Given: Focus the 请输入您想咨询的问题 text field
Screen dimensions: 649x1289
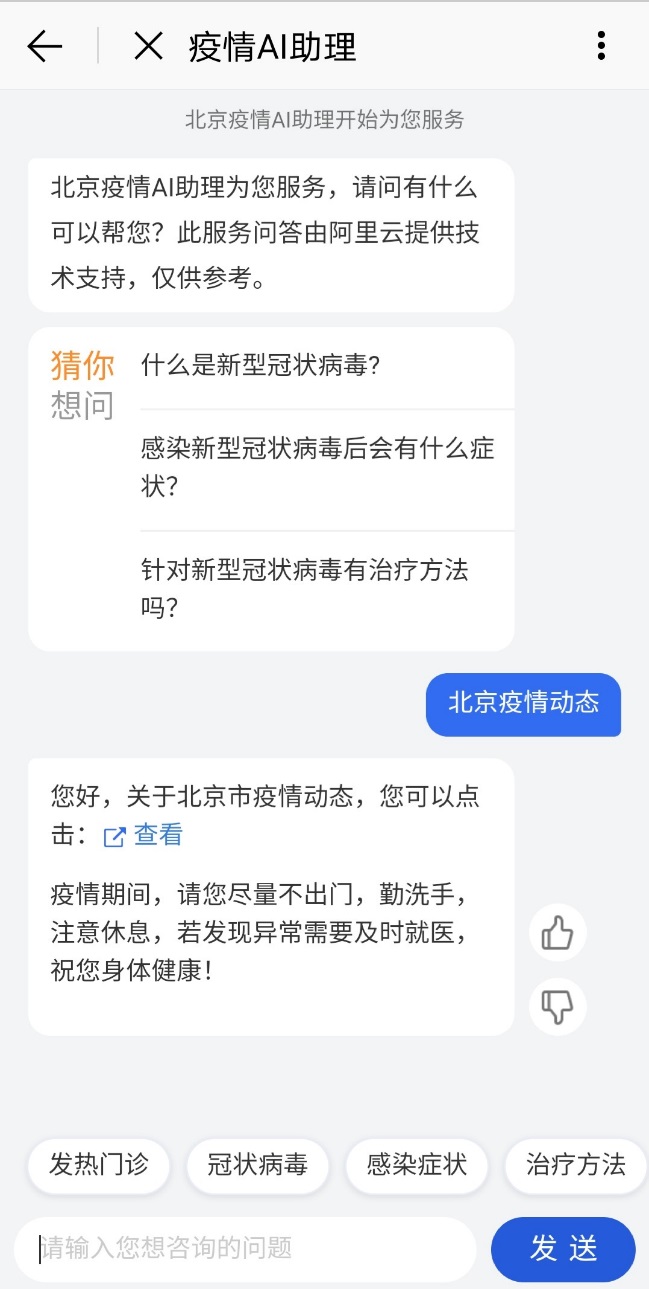Looking at the screenshot, I should [x=245, y=1248].
